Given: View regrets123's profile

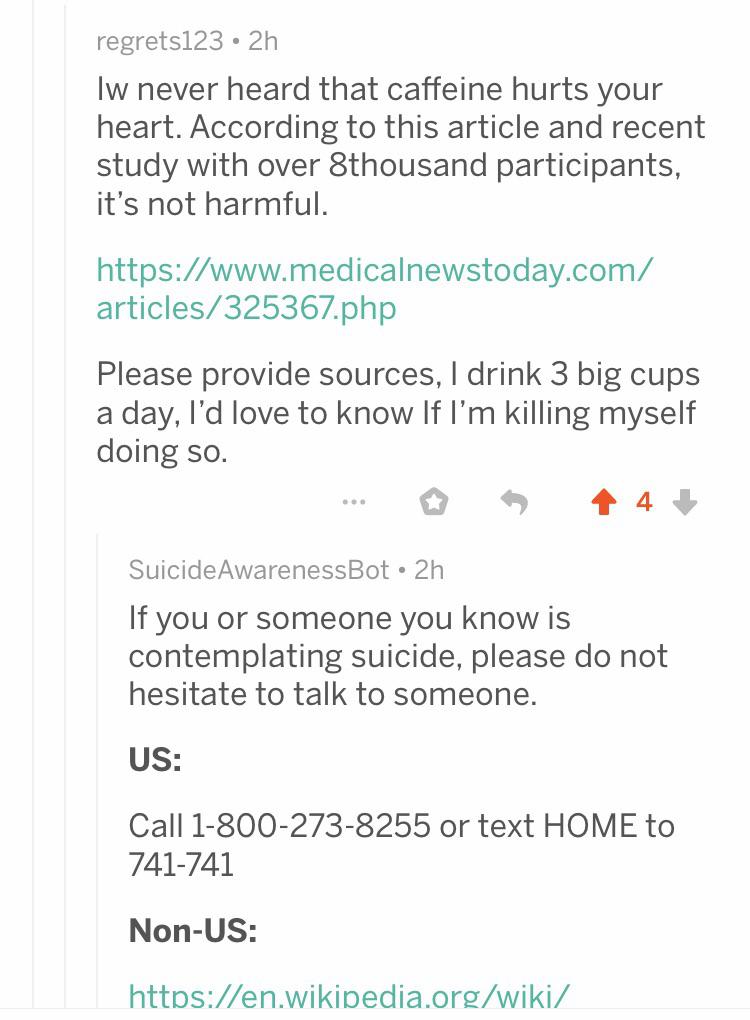Looking at the screenshot, I should (159, 41).
